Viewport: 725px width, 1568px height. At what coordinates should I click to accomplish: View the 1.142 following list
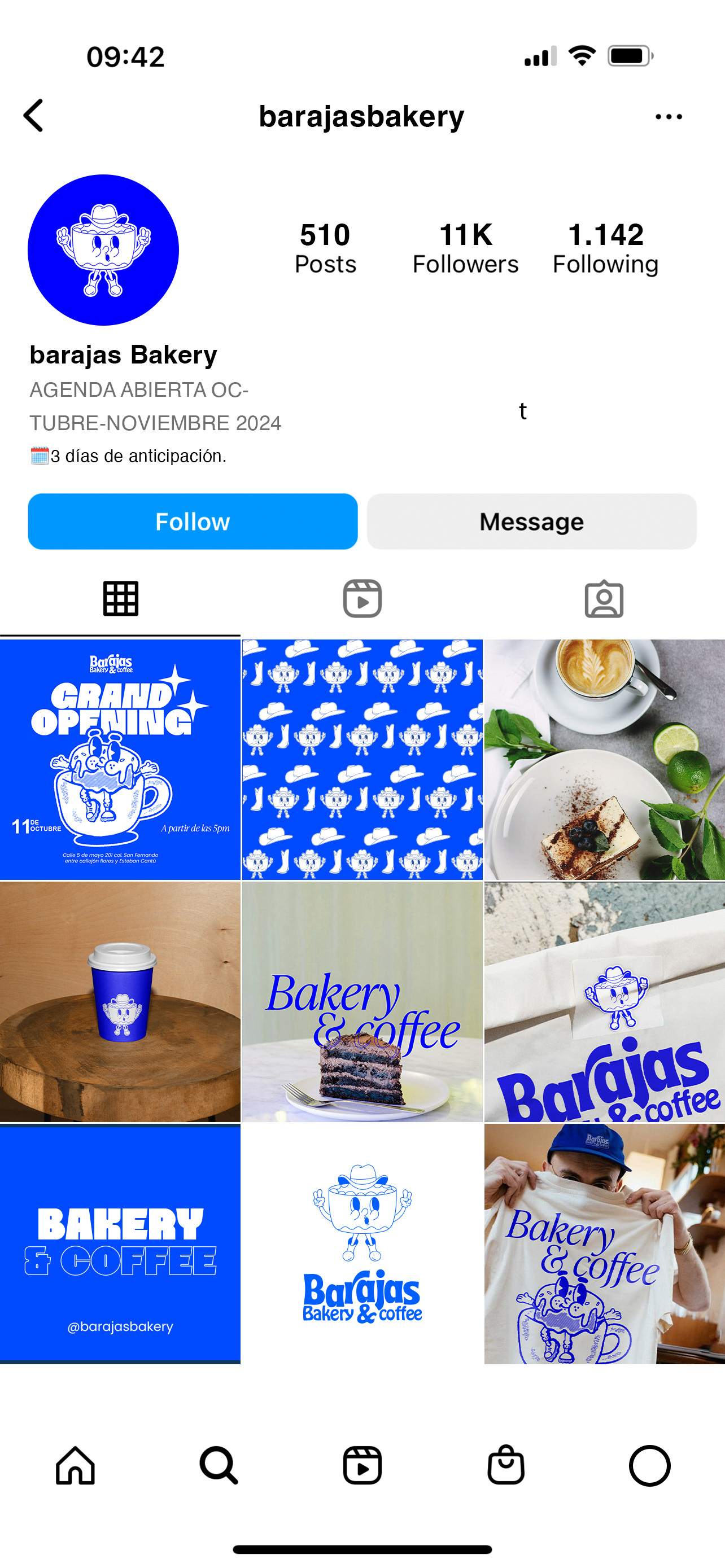point(605,248)
